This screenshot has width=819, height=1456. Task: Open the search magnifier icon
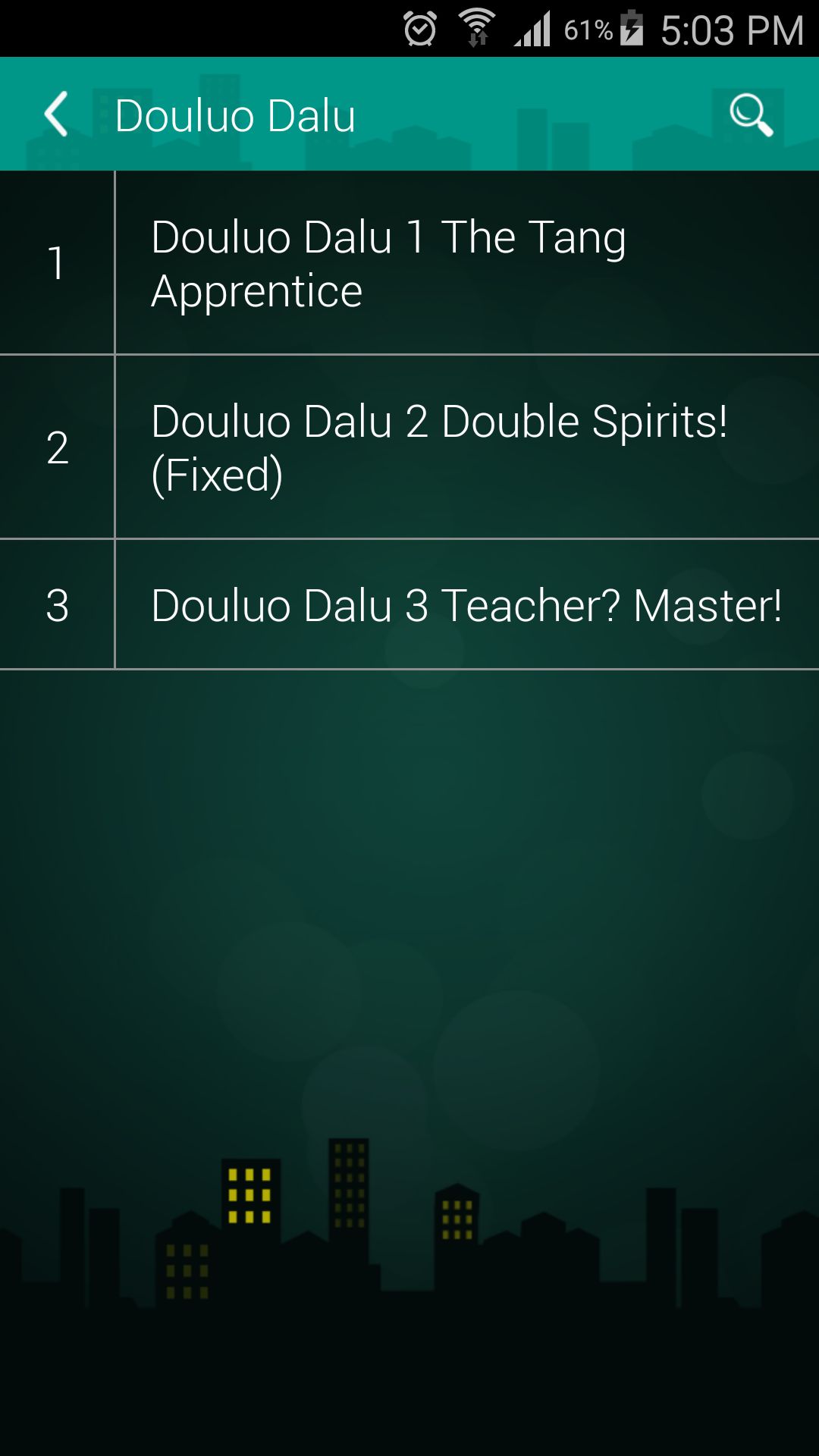point(750,115)
